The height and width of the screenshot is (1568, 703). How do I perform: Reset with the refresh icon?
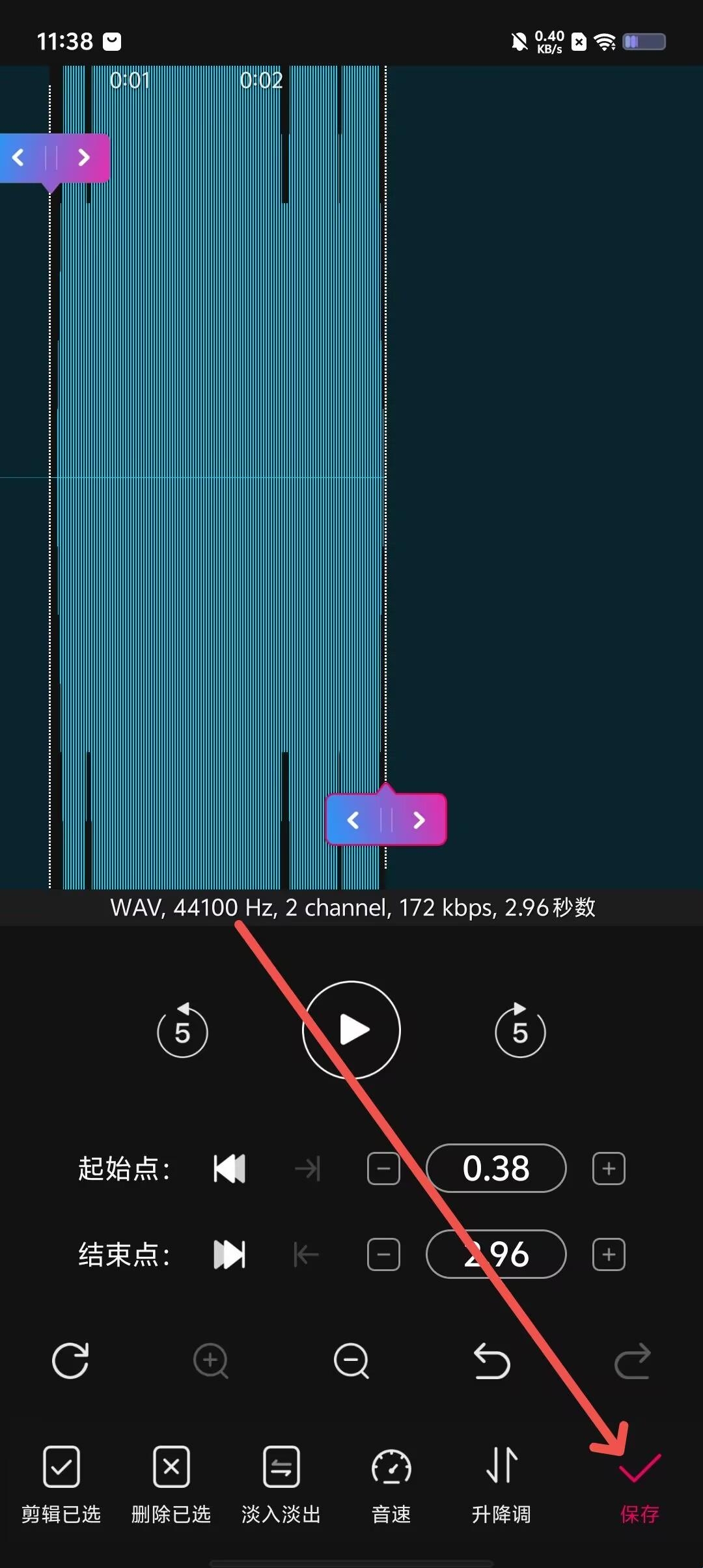click(x=70, y=1361)
